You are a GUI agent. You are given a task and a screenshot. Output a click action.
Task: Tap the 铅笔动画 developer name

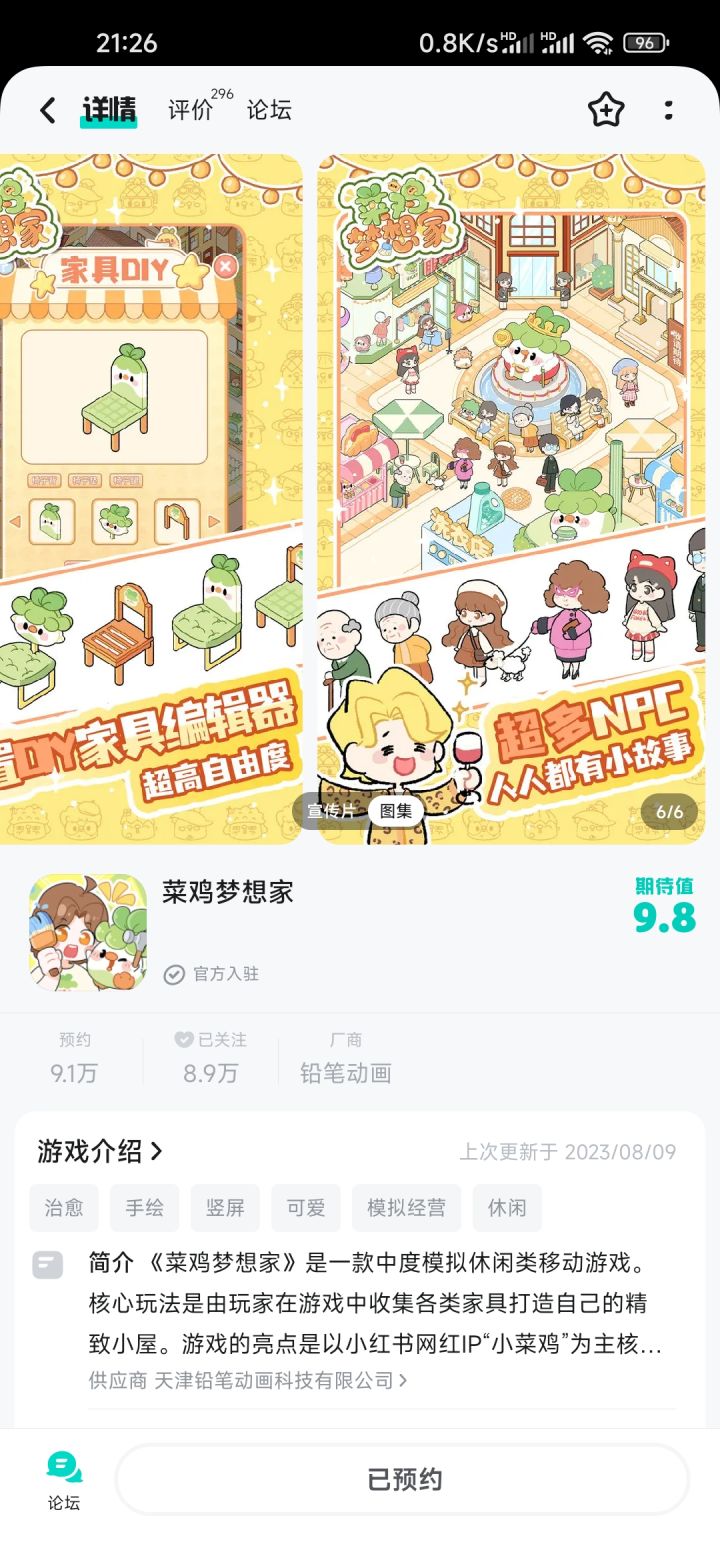(x=345, y=1072)
